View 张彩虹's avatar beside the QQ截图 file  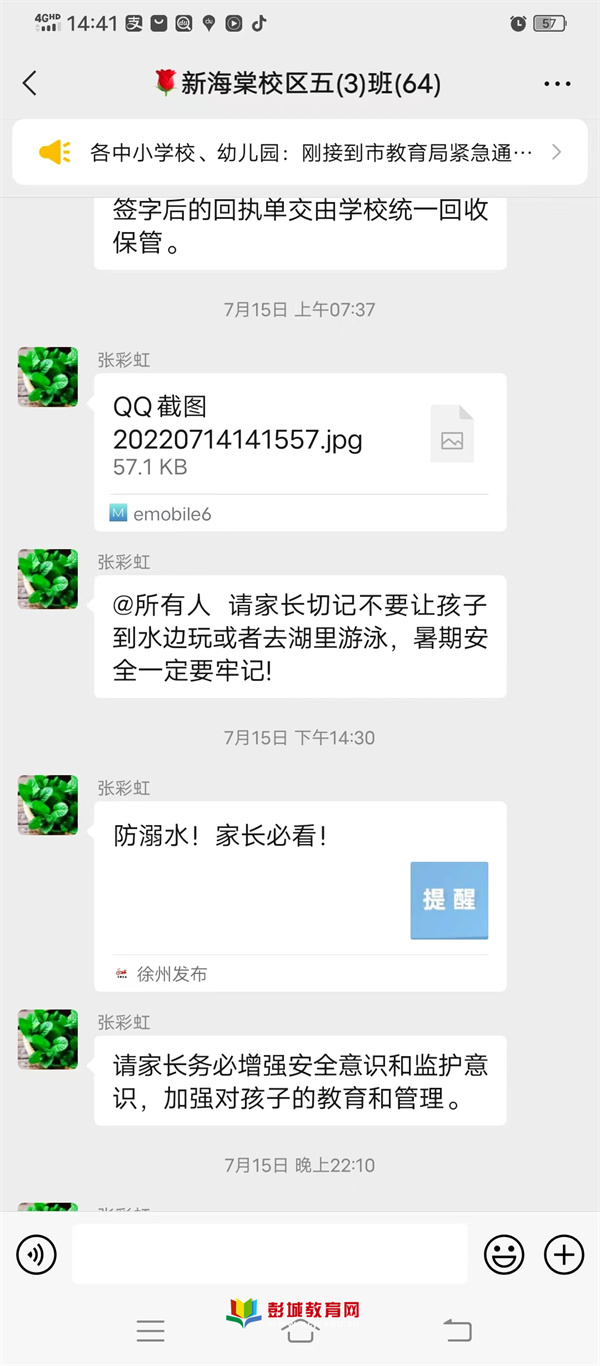pos(48,377)
